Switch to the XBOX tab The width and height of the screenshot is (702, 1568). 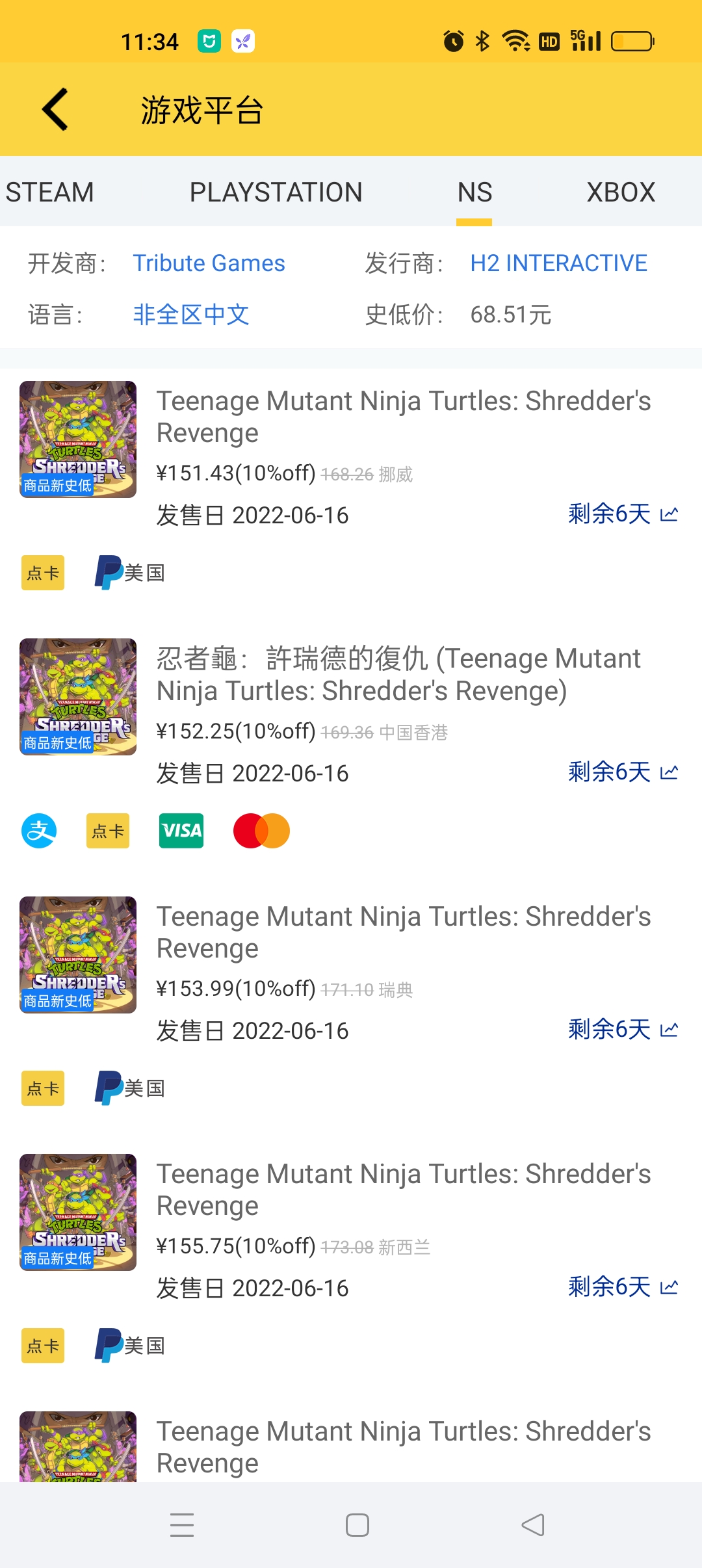(621, 192)
